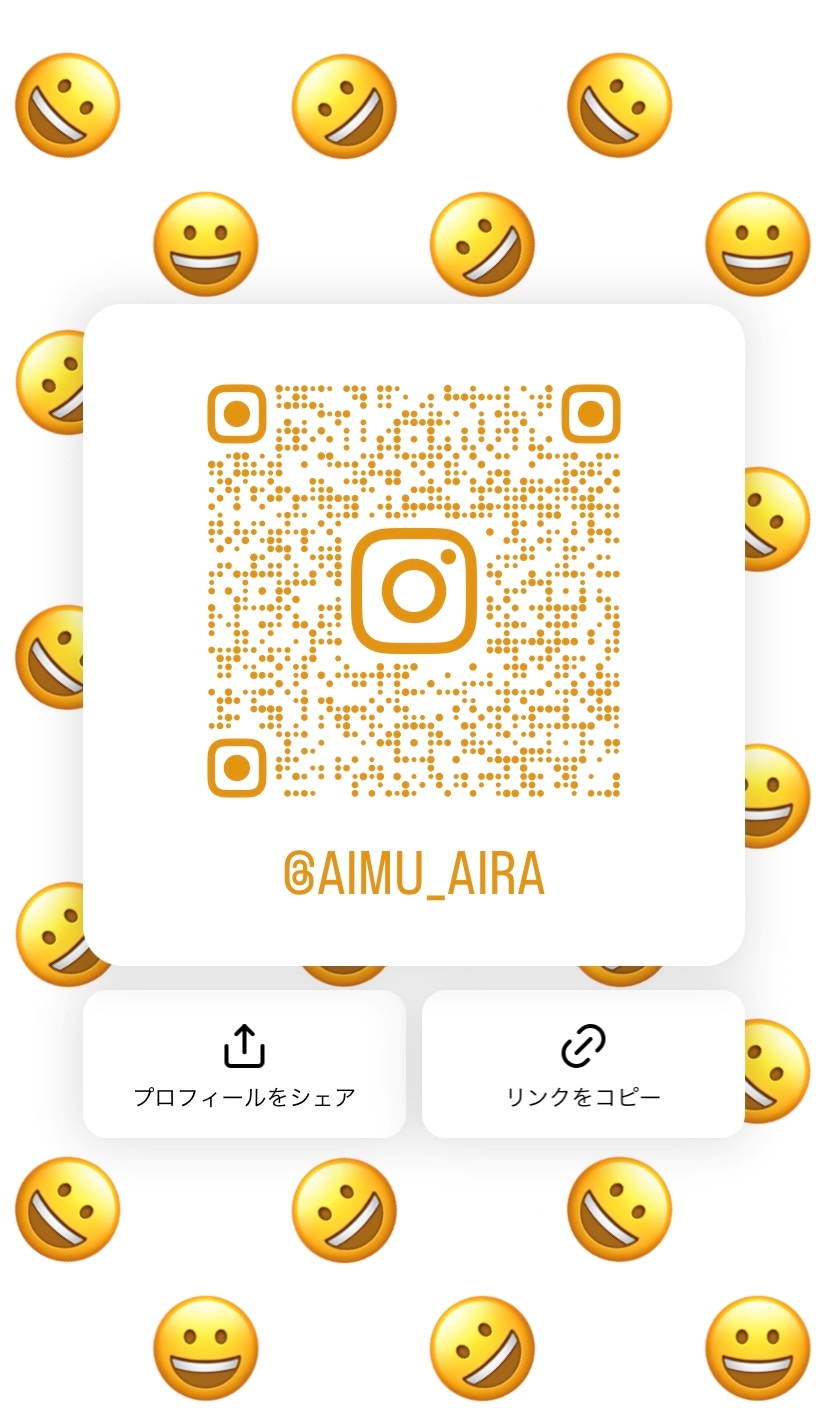Copy profile link with リンクをコピー
Screen dimensions: 828x1408
pos(583,1064)
